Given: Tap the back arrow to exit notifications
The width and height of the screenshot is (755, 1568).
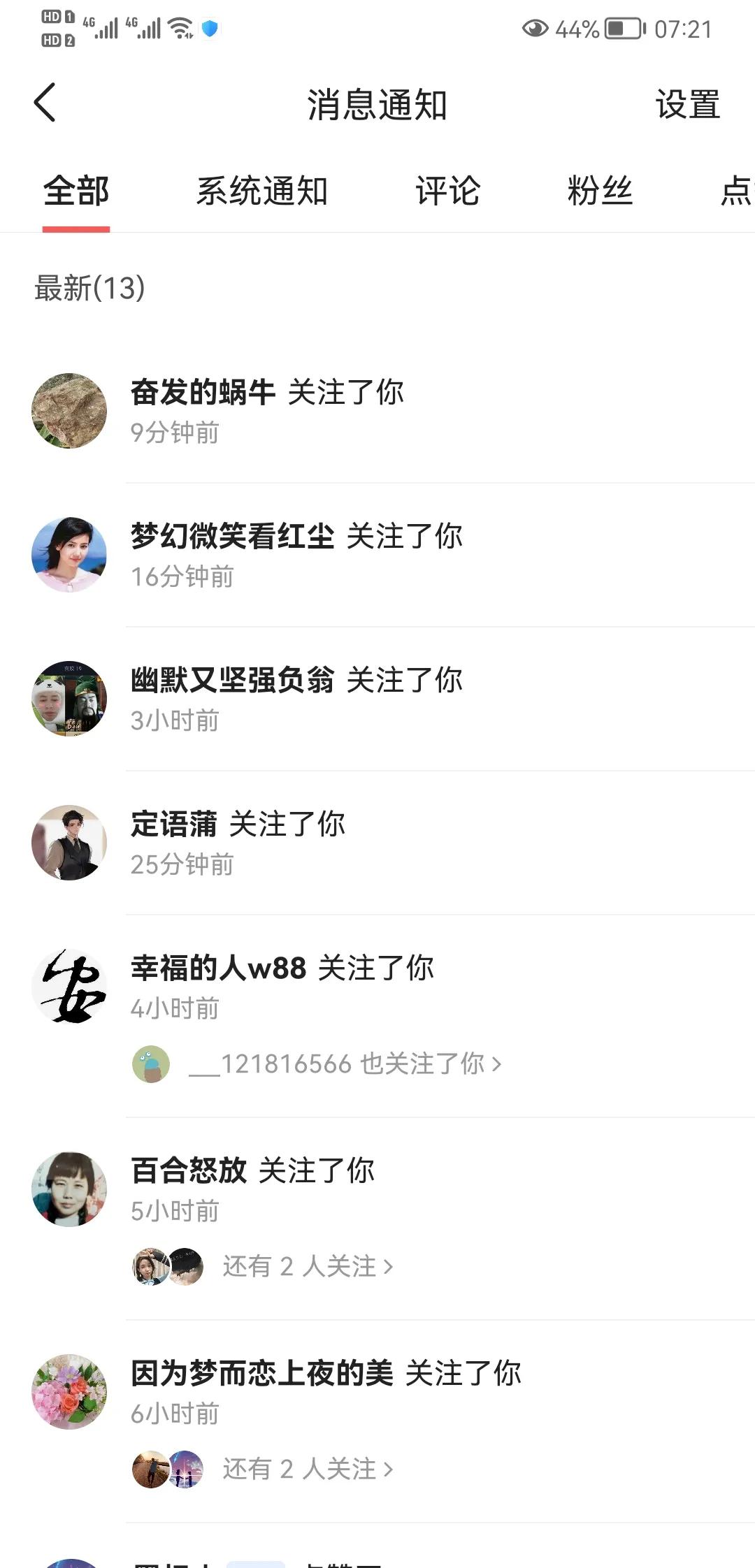Looking at the screenshot, I should pos(44,103).
